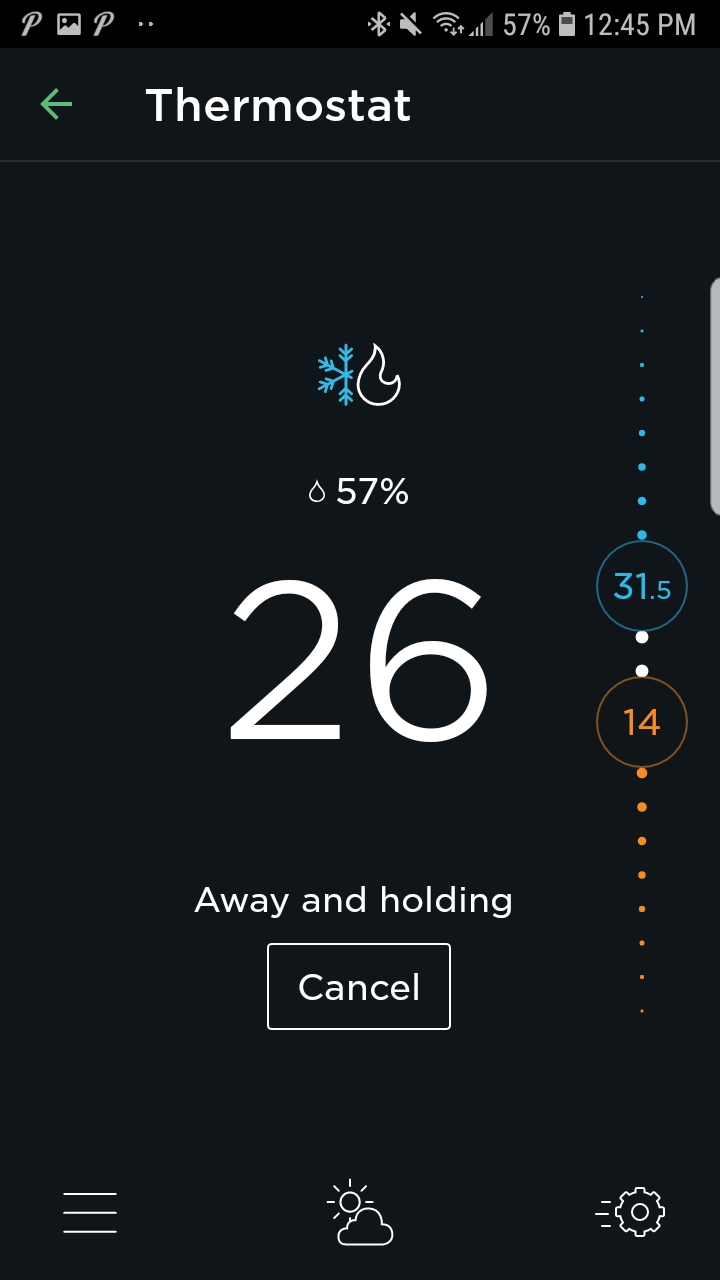Select the heat setpoint bubble showing 14
Image resolution: width=720 pixels, height=1280 pixels.
click(641, 721)
